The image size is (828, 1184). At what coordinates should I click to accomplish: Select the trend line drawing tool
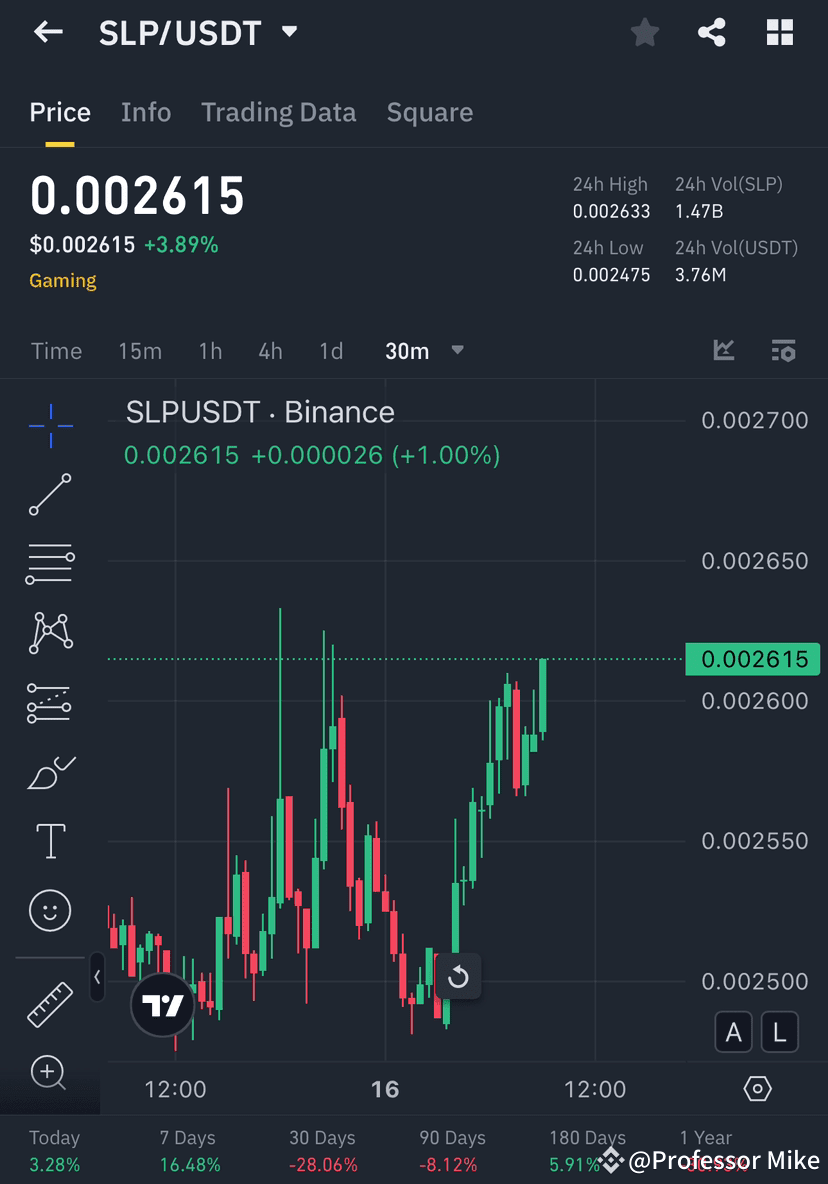[x=49, y=494]
